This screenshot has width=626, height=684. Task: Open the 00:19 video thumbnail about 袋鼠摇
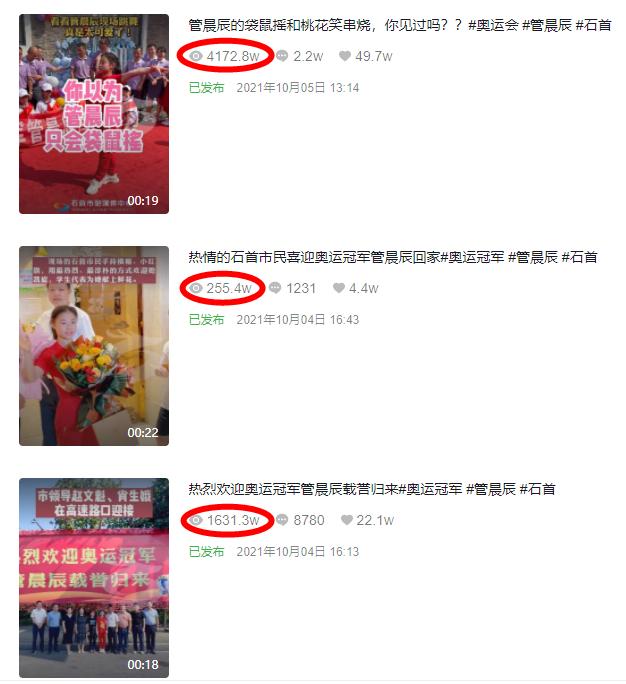pos(94,114)
